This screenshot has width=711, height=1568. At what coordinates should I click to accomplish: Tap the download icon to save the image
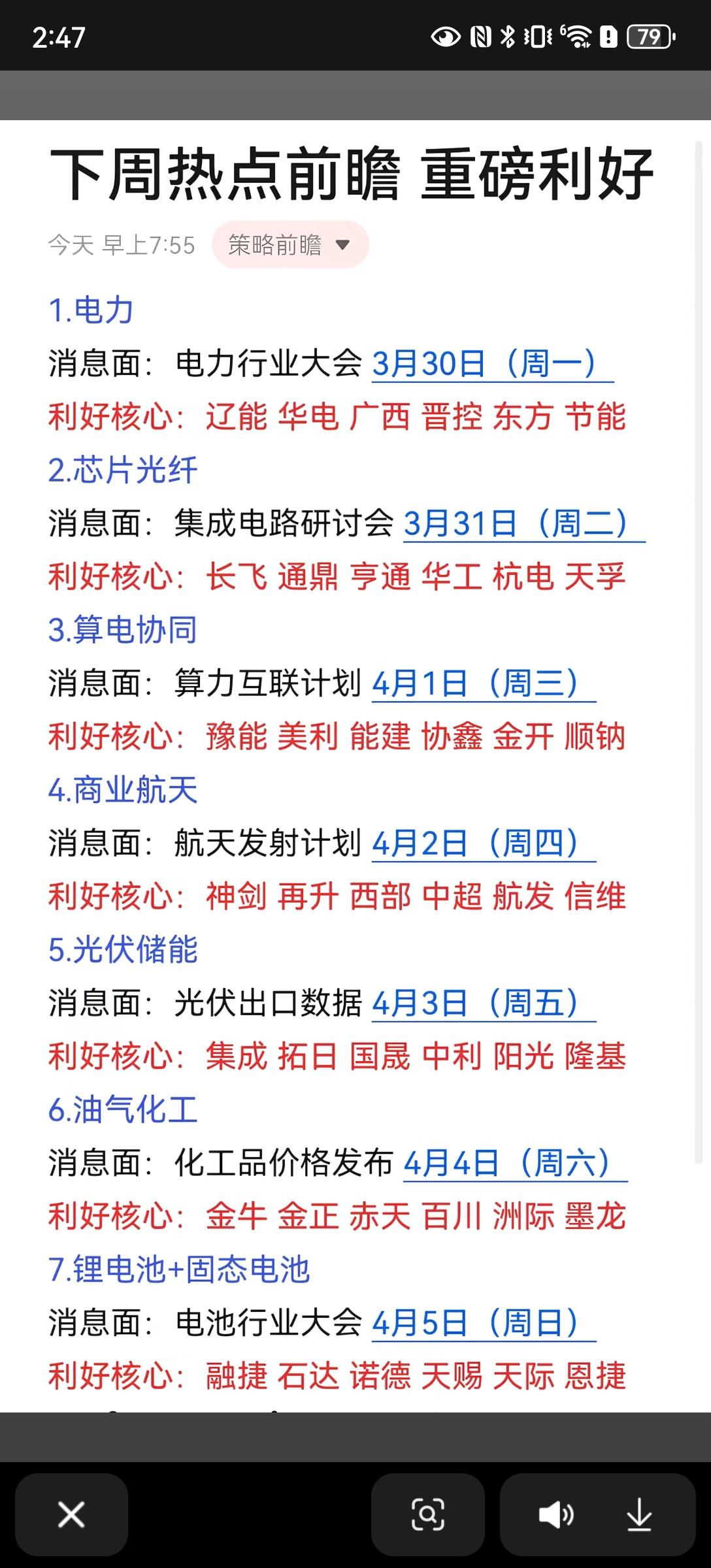(x=638, y=1514)
